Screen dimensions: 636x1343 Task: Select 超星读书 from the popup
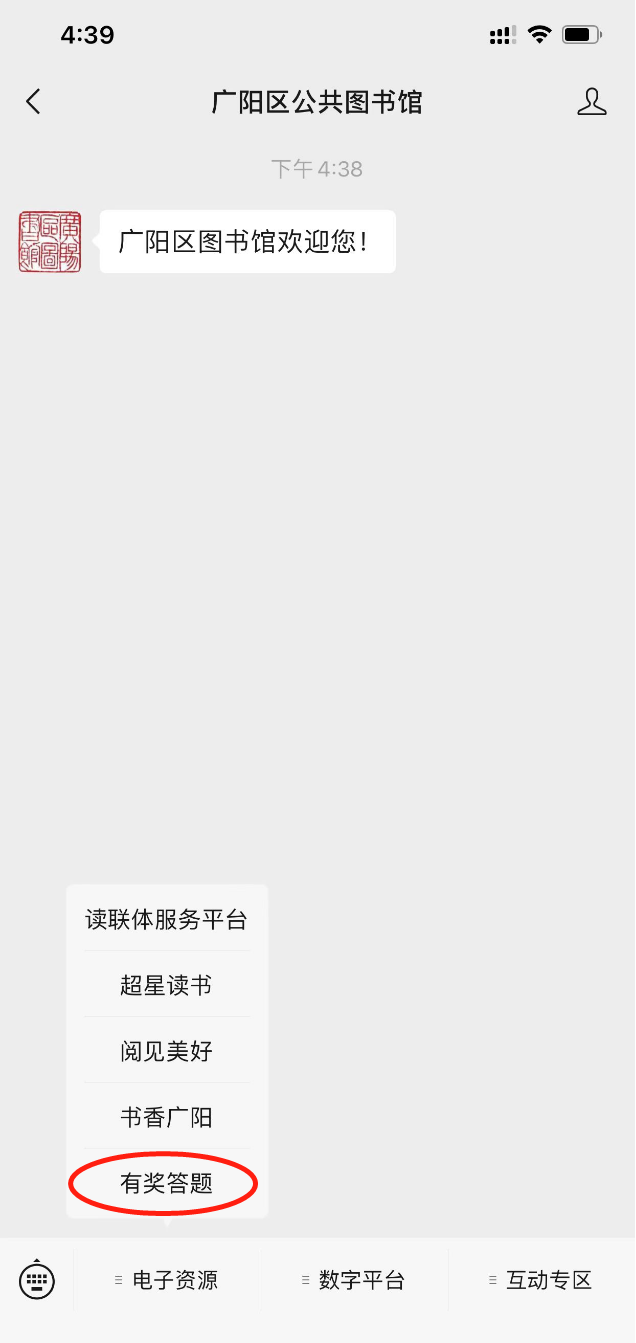[166, 985]
